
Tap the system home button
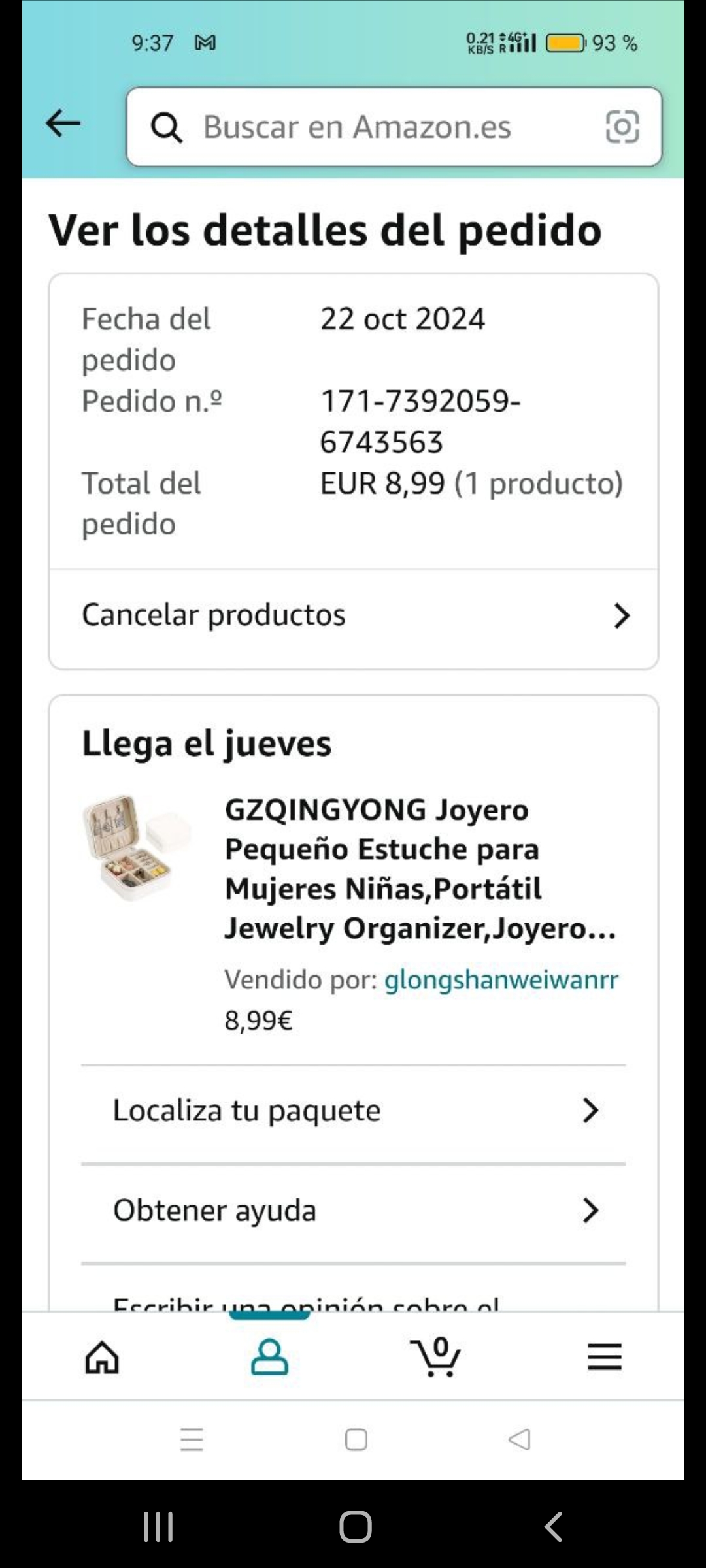tap(355, 1527)
